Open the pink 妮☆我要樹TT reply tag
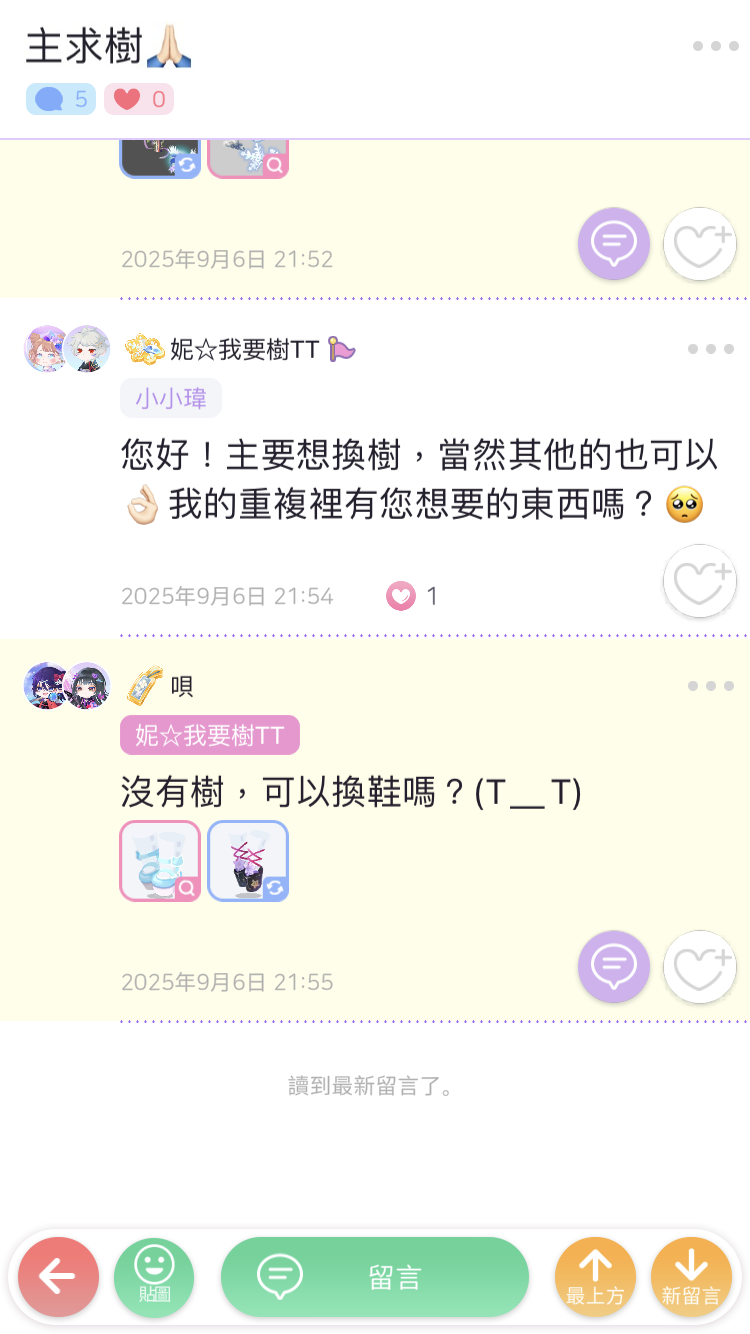 click(x=210, y=736)
